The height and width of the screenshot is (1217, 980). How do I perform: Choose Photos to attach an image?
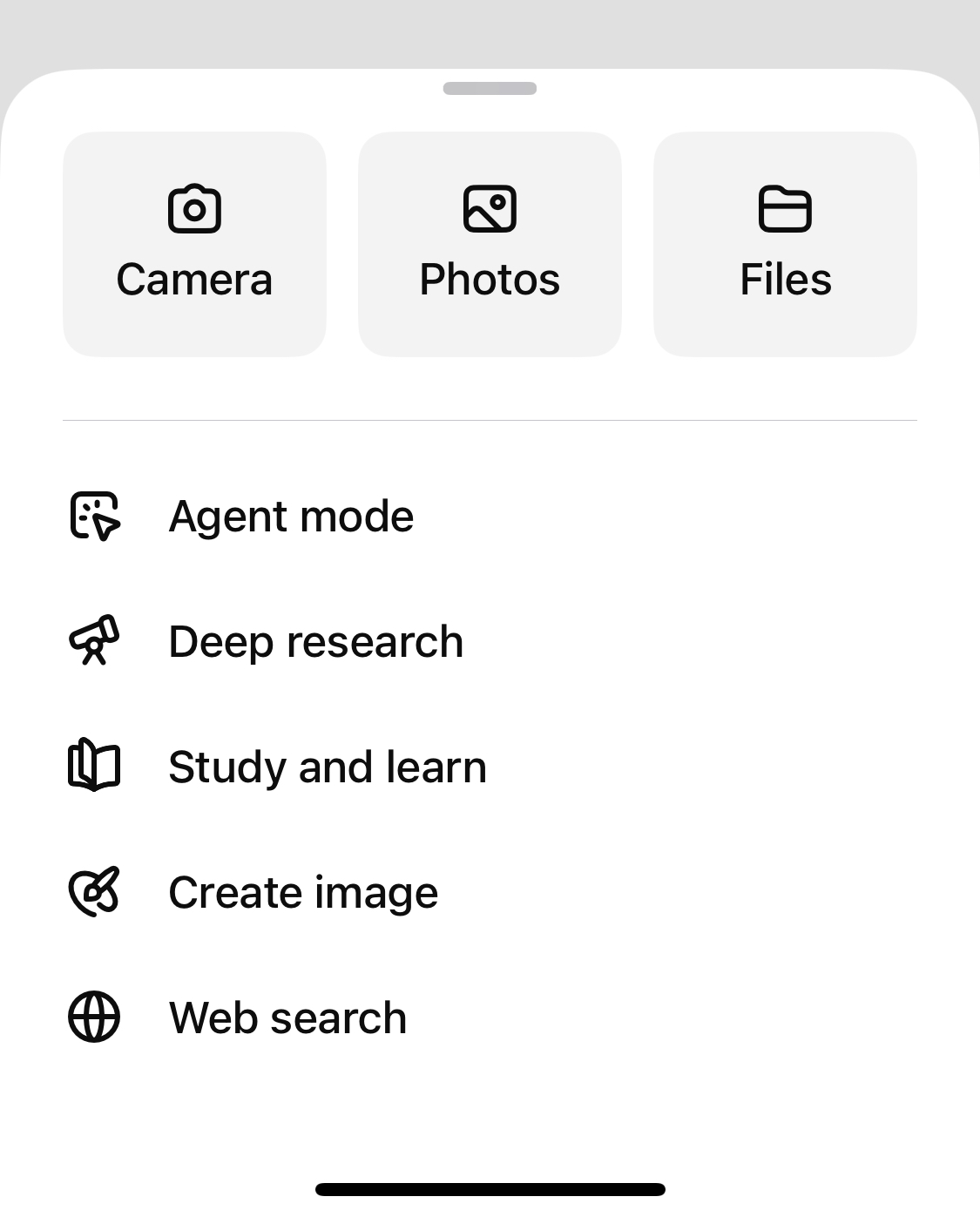point(490,244)
